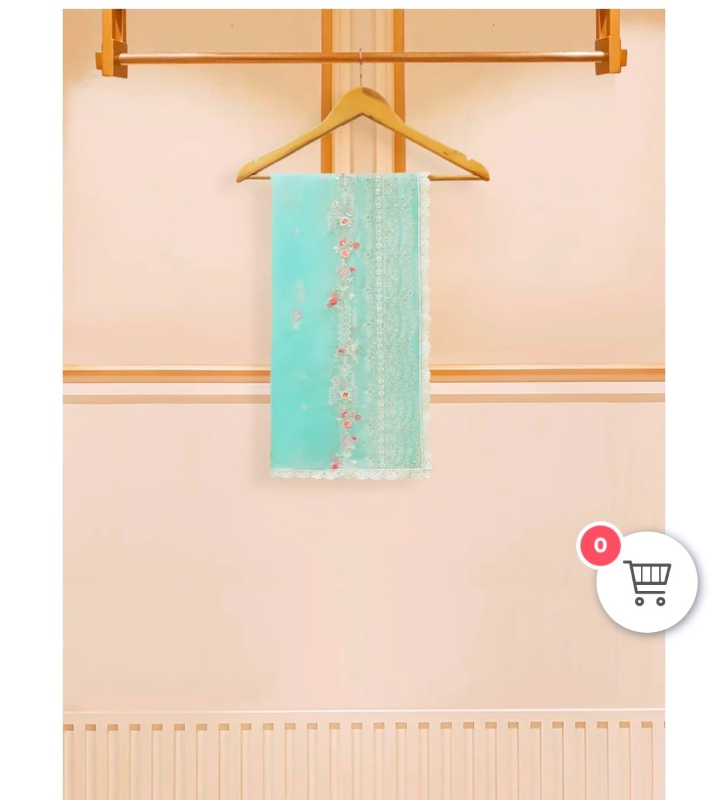Viewport: 728px width, 800px height.
Task: Open the turquoise embroidered dupatta product image
Action: (350, 325)
